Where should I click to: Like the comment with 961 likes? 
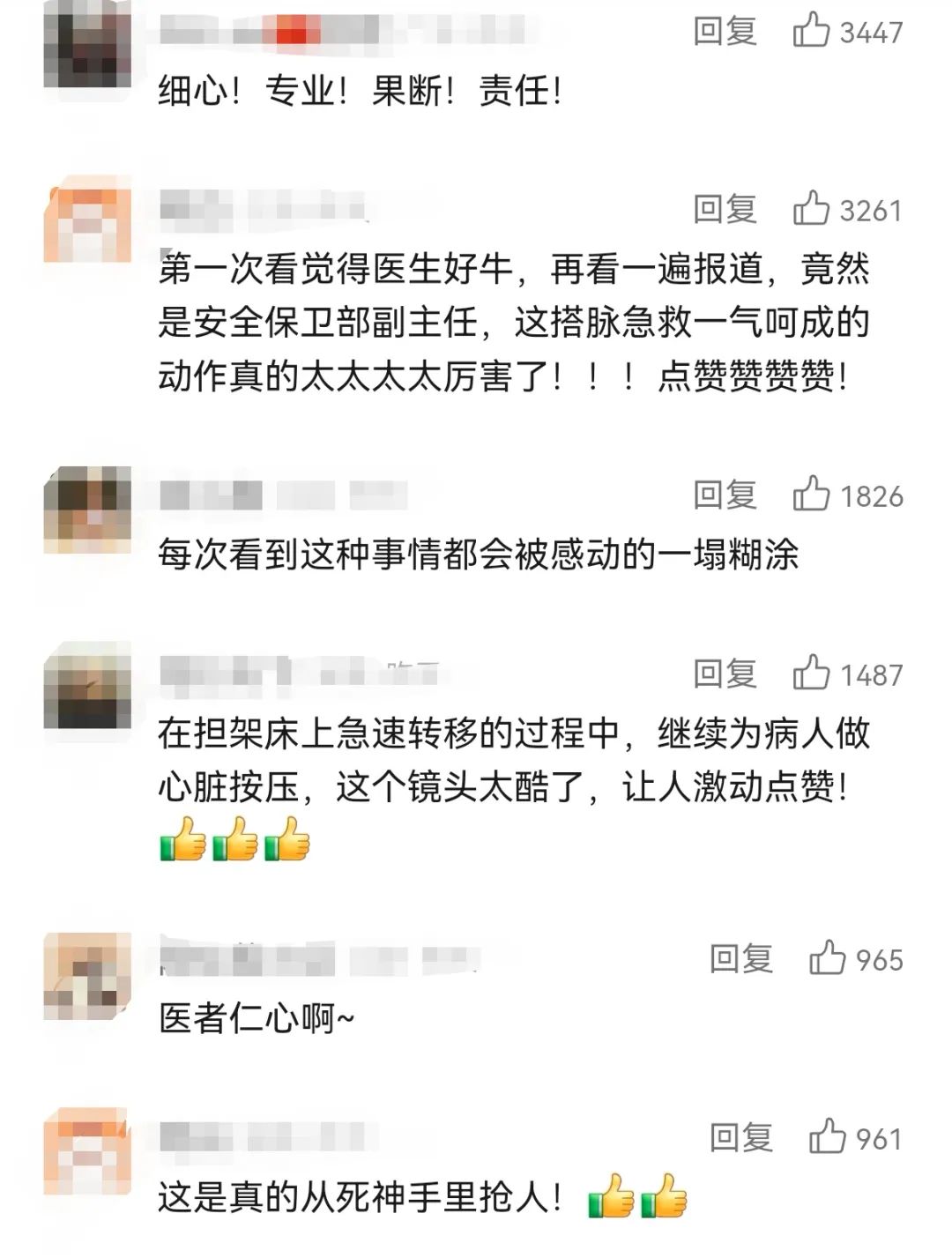point(827,1137)
